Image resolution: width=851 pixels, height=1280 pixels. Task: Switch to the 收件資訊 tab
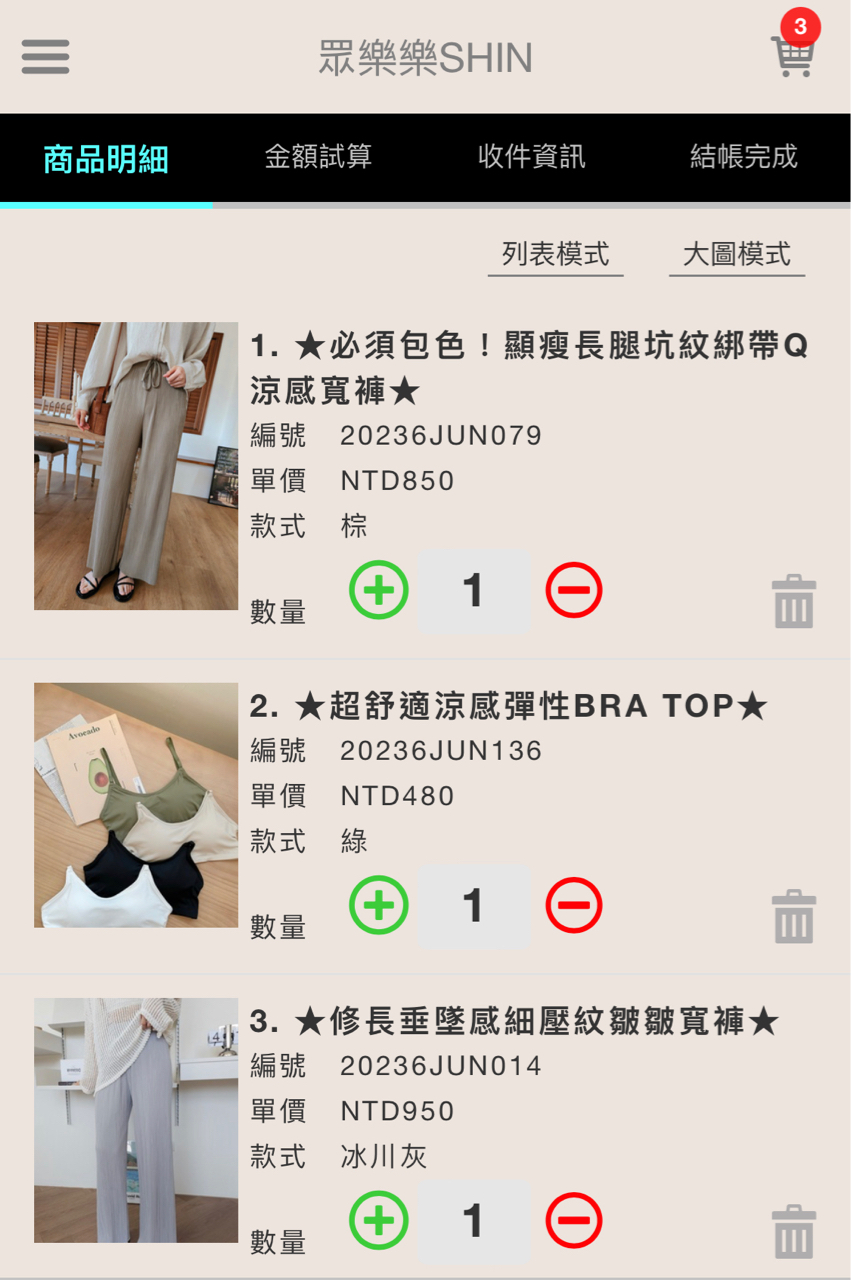(x=531, y=157)
